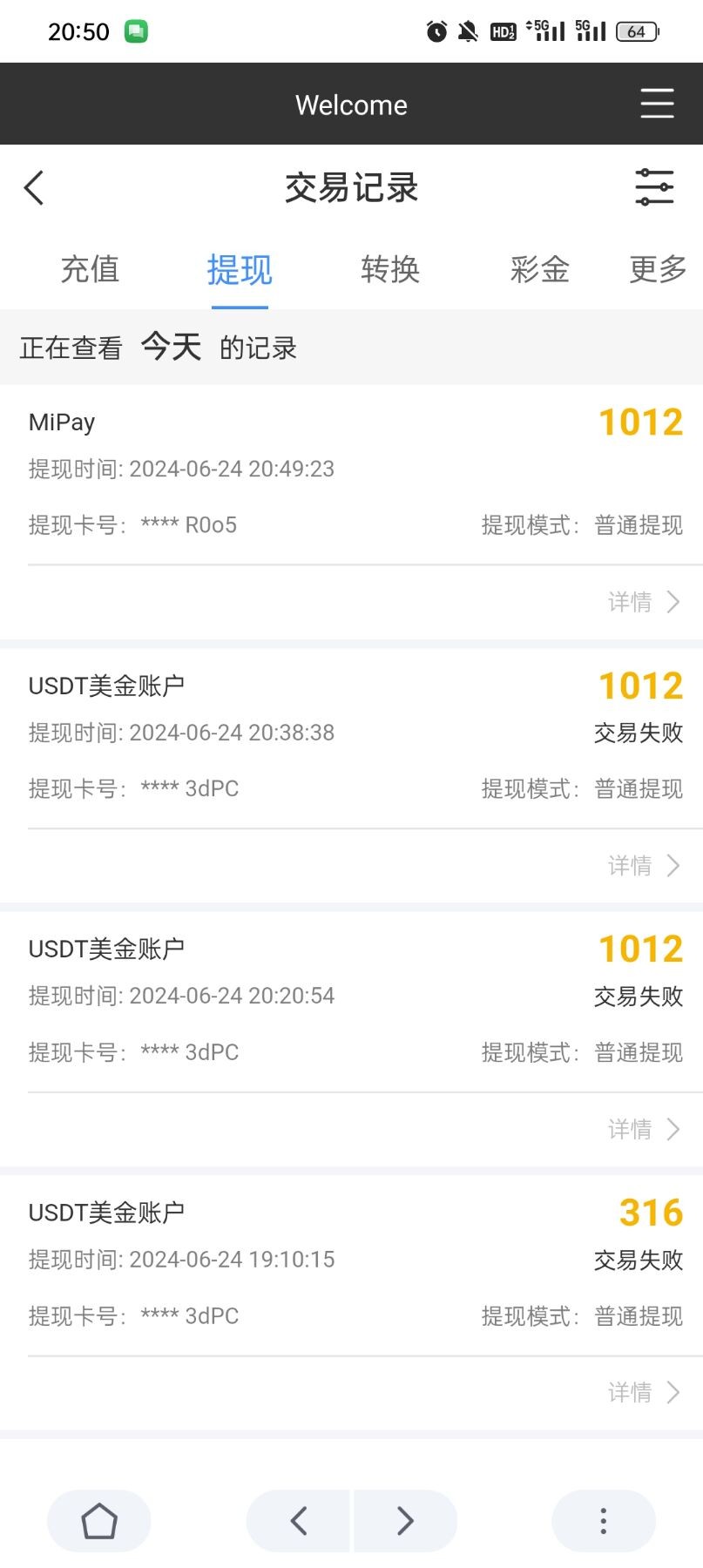Switch to the 充值 tab
703x1568 pixels.
point(90,269)
